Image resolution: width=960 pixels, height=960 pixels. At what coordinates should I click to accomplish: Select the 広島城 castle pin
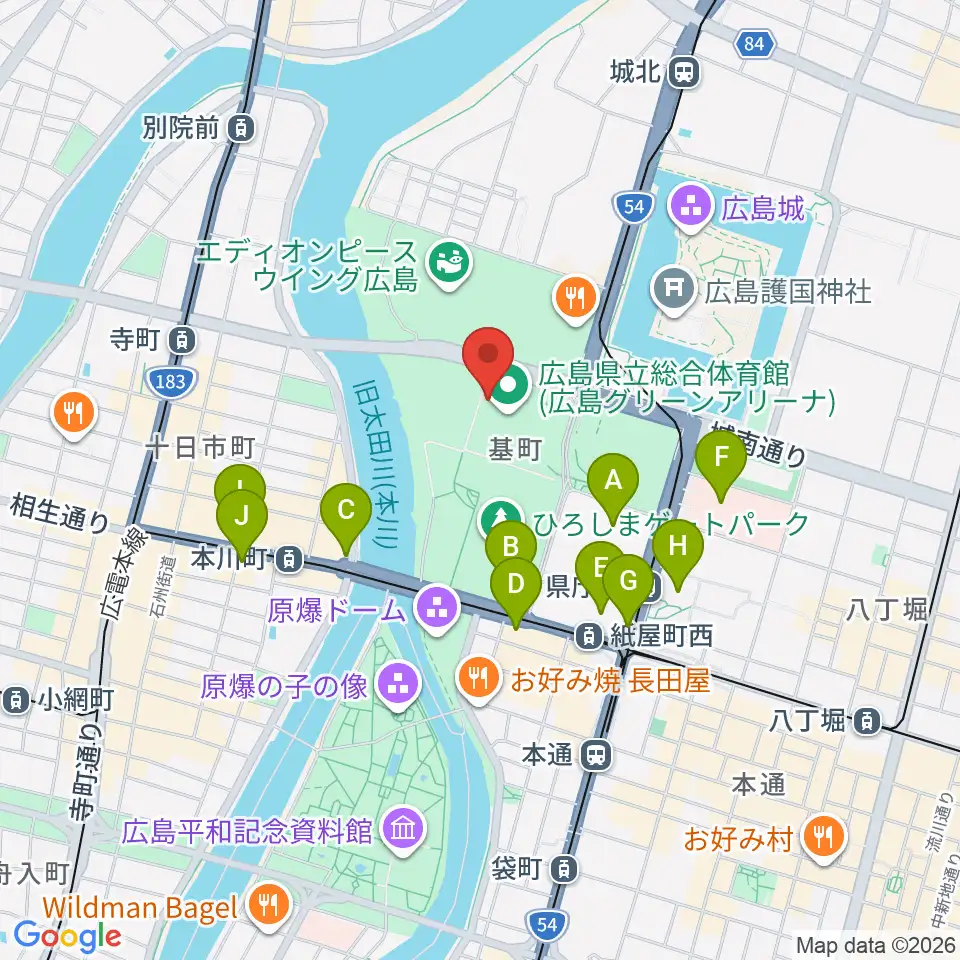(x=691, y=209)
